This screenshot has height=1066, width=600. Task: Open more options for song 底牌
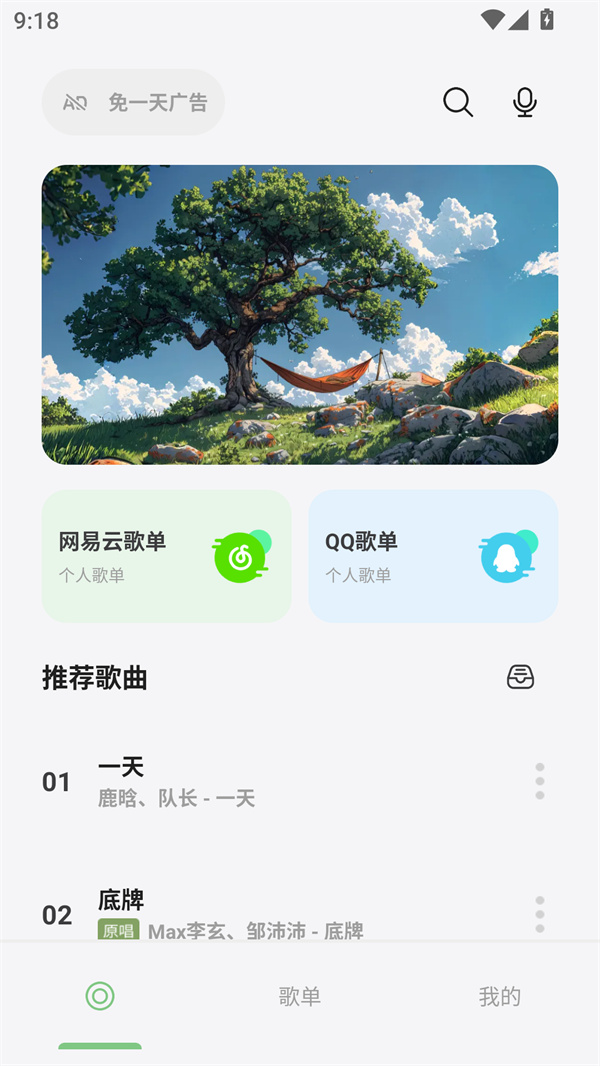[x=540, y=912]
